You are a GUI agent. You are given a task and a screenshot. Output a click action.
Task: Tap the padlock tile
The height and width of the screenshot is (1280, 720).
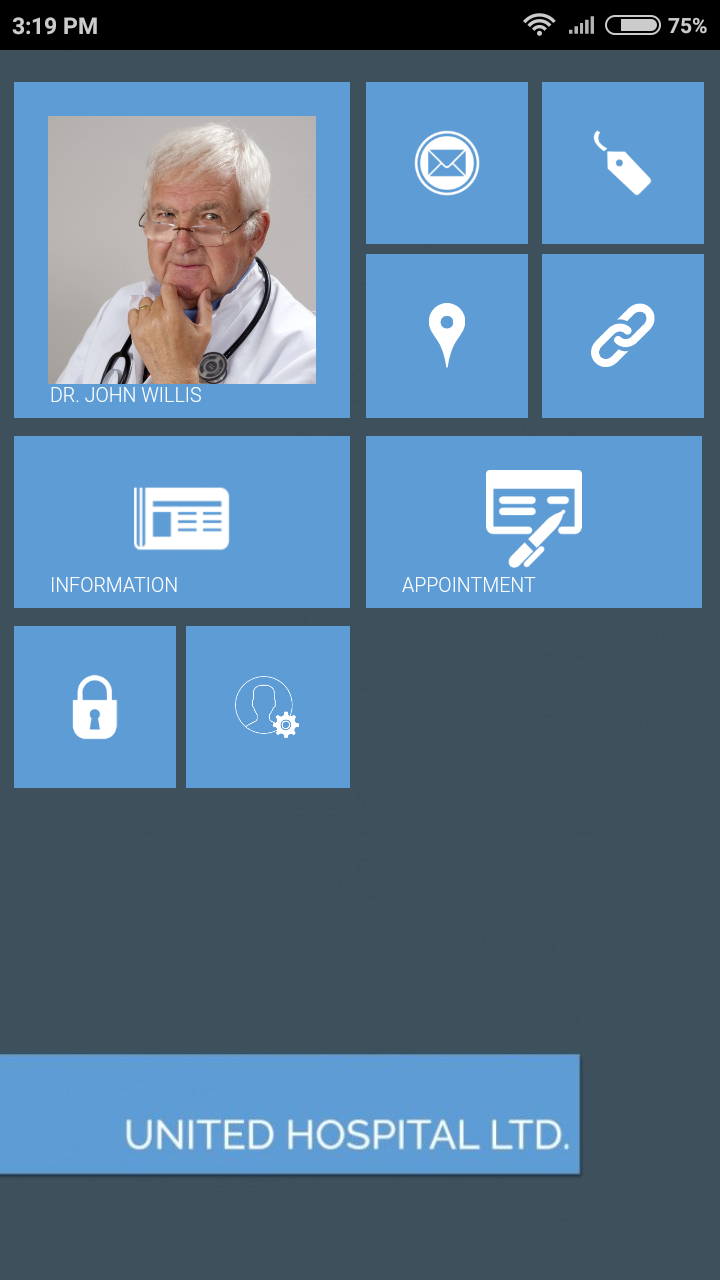pyautogui.click(x=95, y=707)
